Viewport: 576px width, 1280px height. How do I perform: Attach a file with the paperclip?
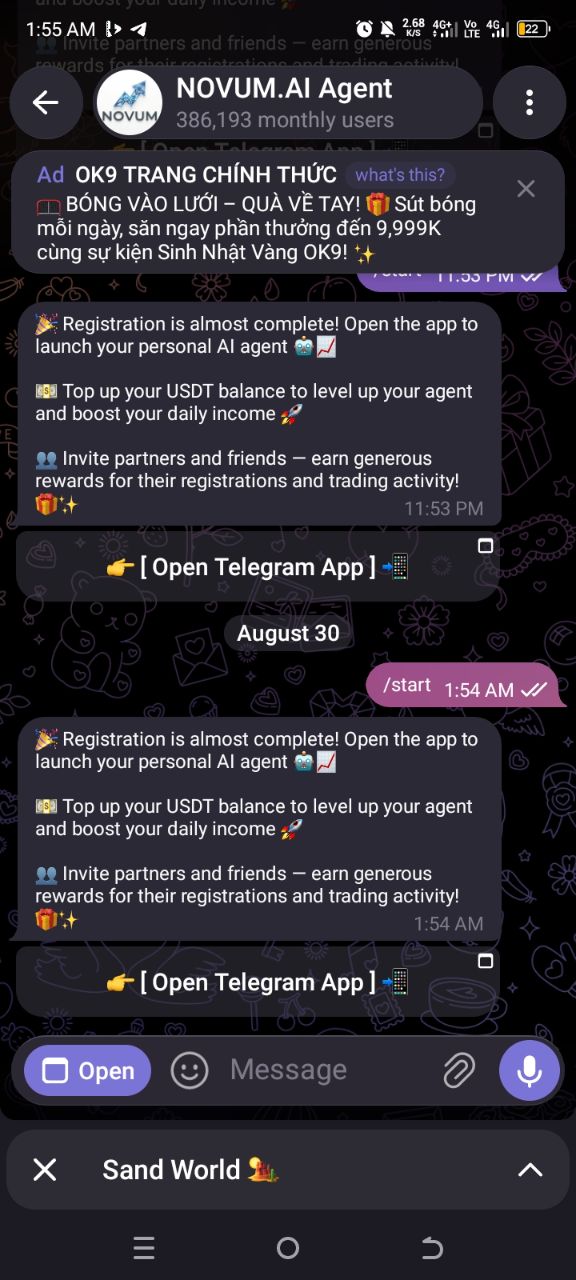coord(459,1071)
